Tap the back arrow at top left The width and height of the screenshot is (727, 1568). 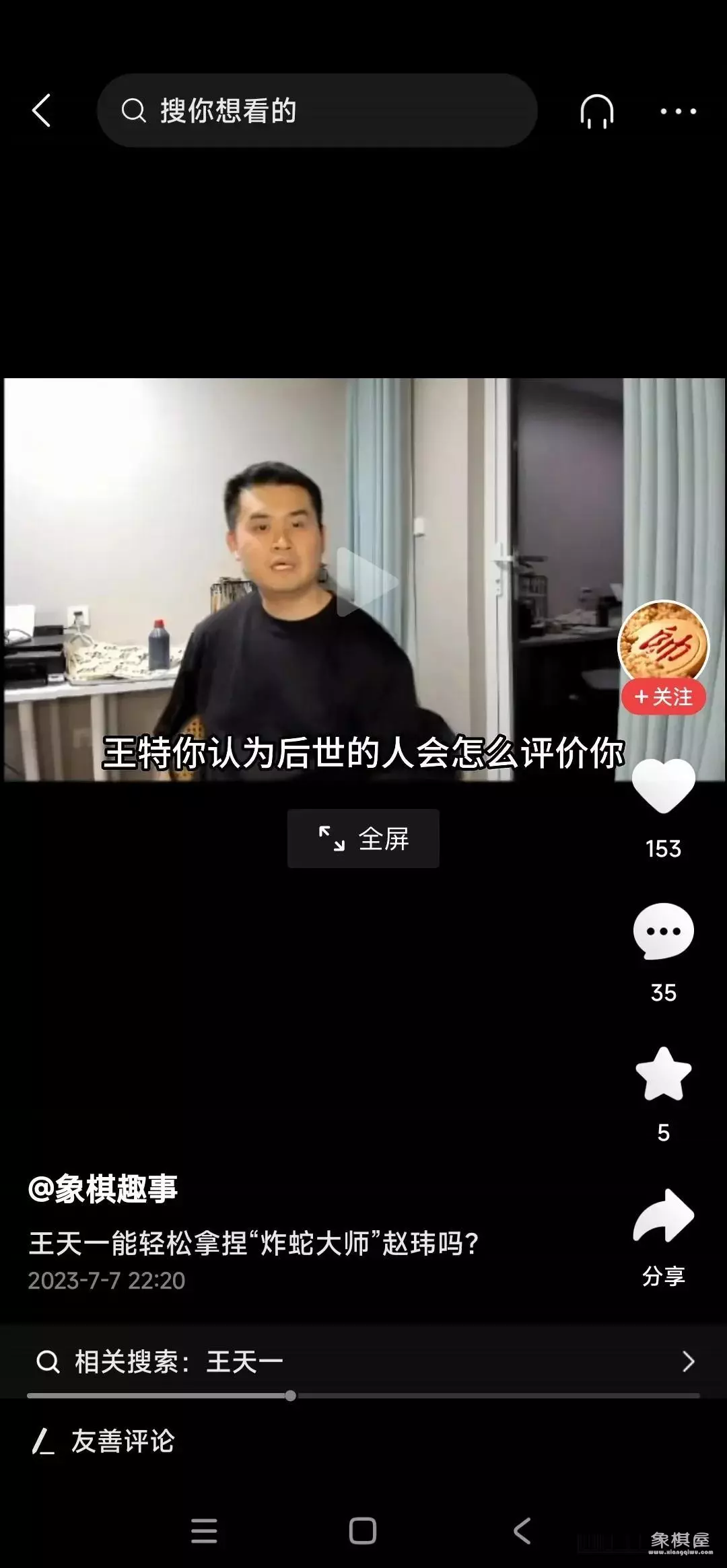[x=42, y=110]
